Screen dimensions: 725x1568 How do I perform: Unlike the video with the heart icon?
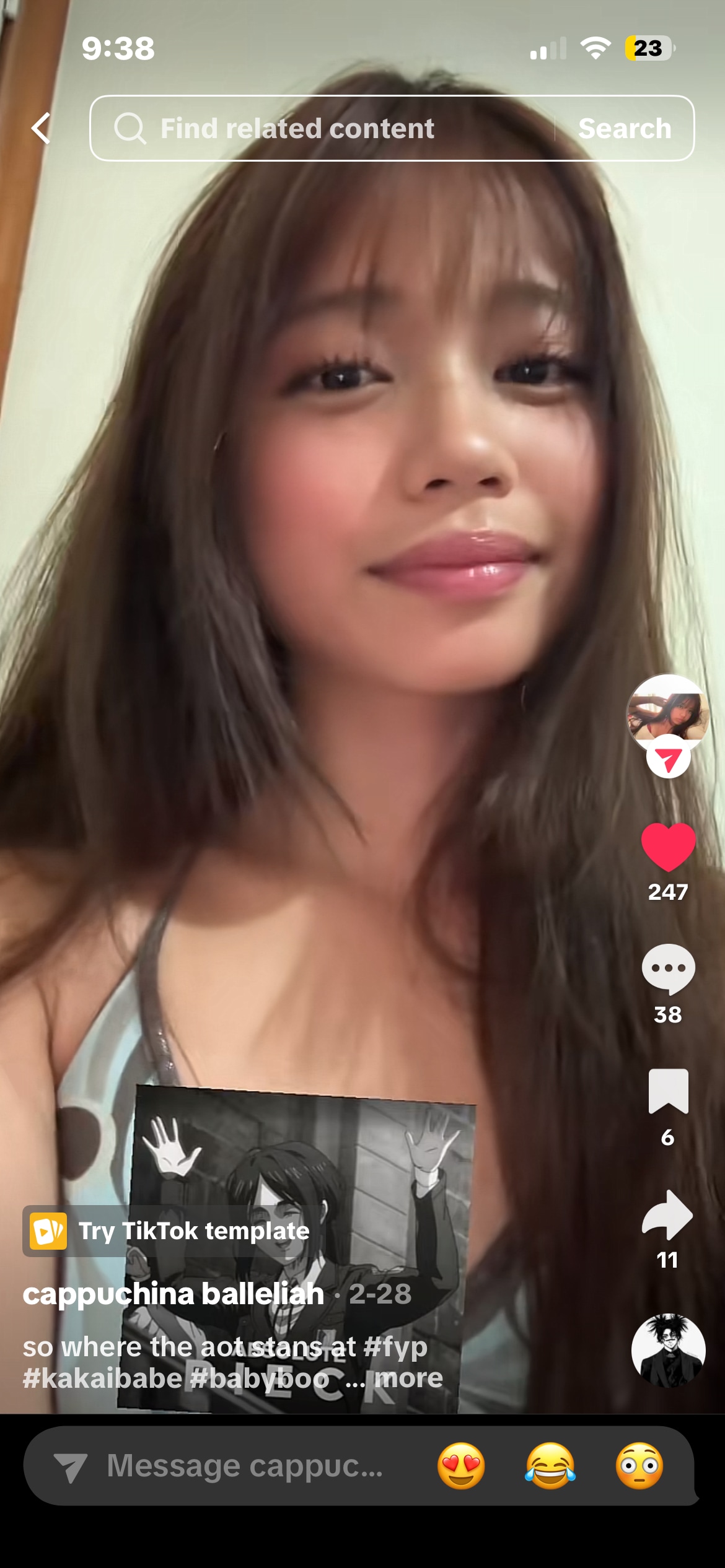667,846
